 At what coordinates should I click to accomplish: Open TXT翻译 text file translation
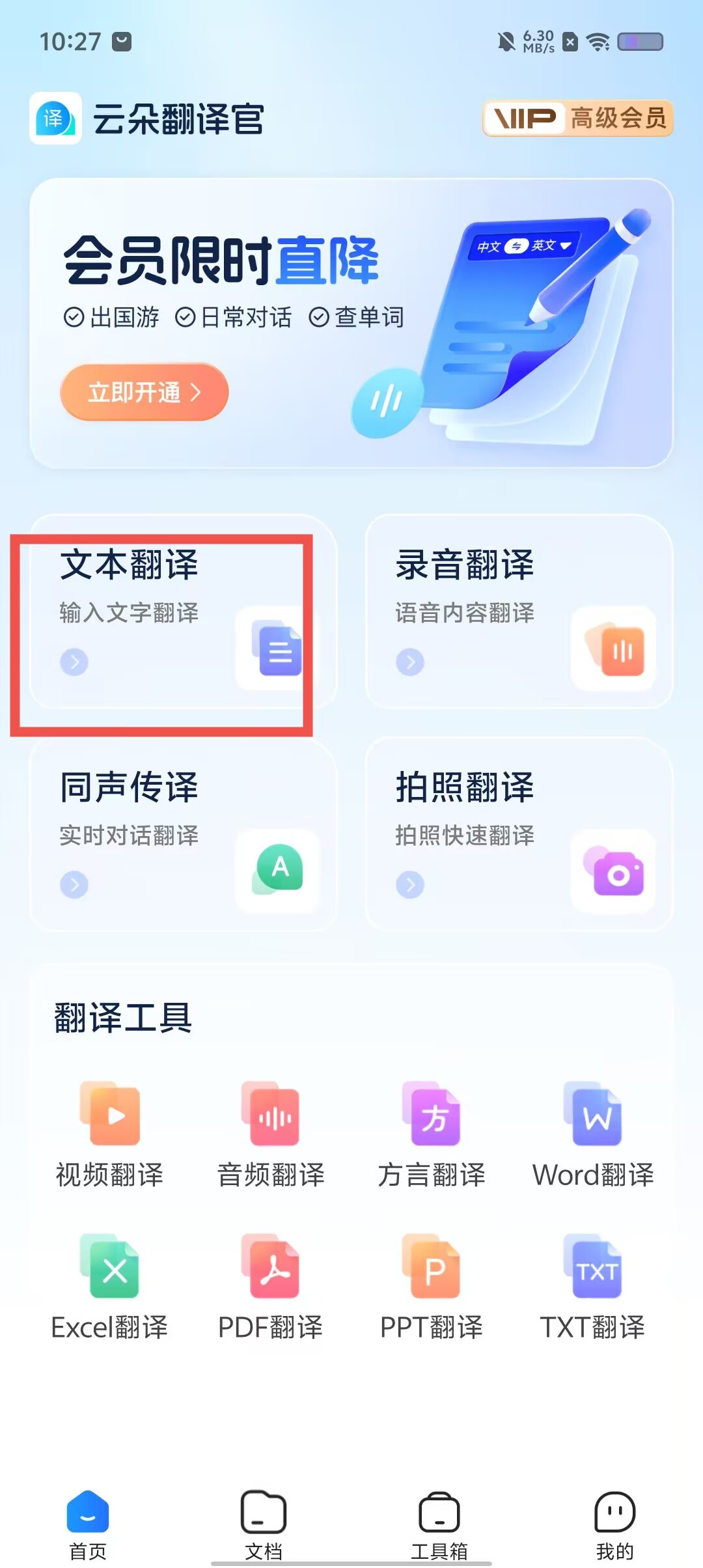pyautogui.click(x=593, y=1286)
